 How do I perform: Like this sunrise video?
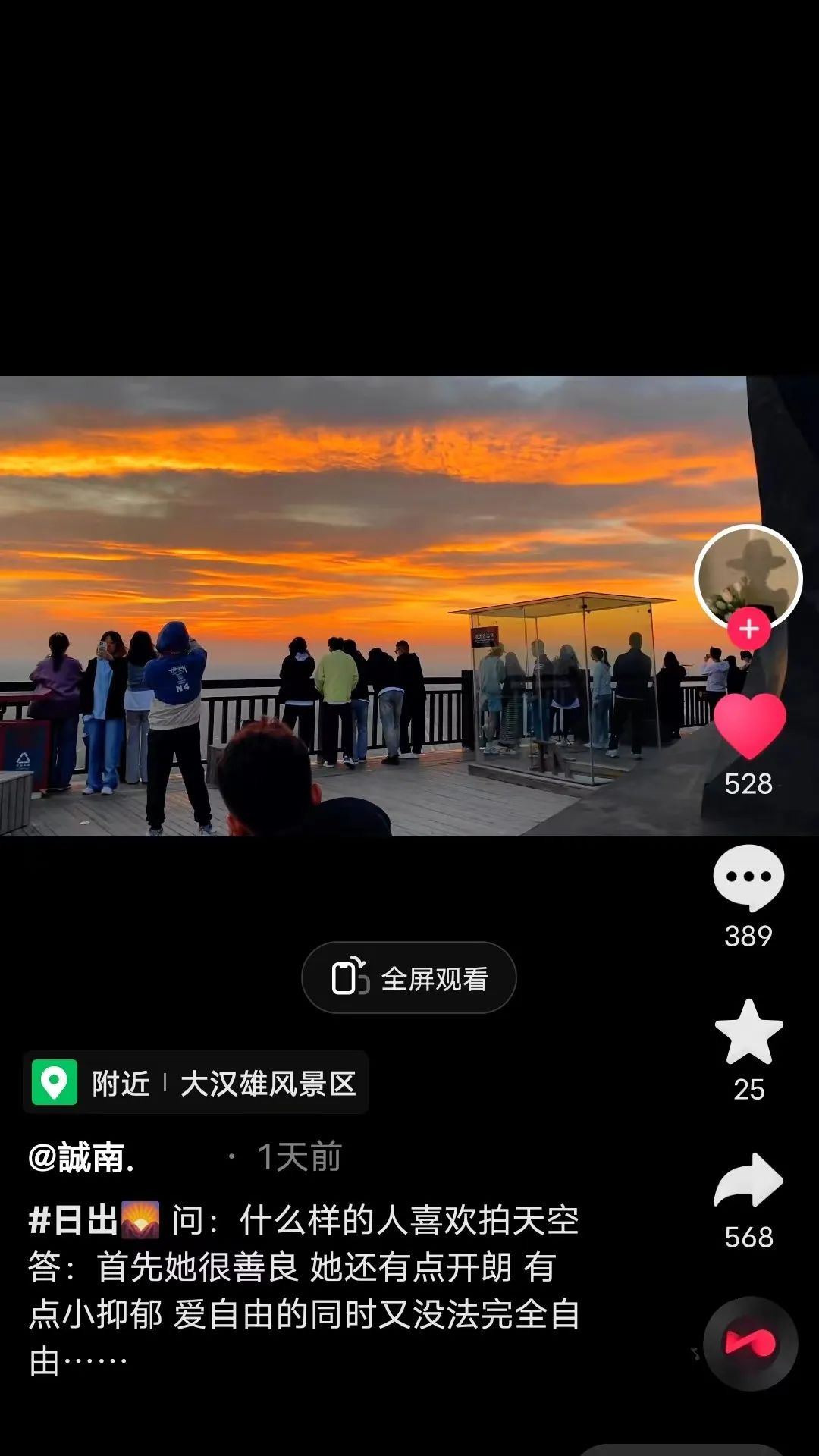point(749,726)
